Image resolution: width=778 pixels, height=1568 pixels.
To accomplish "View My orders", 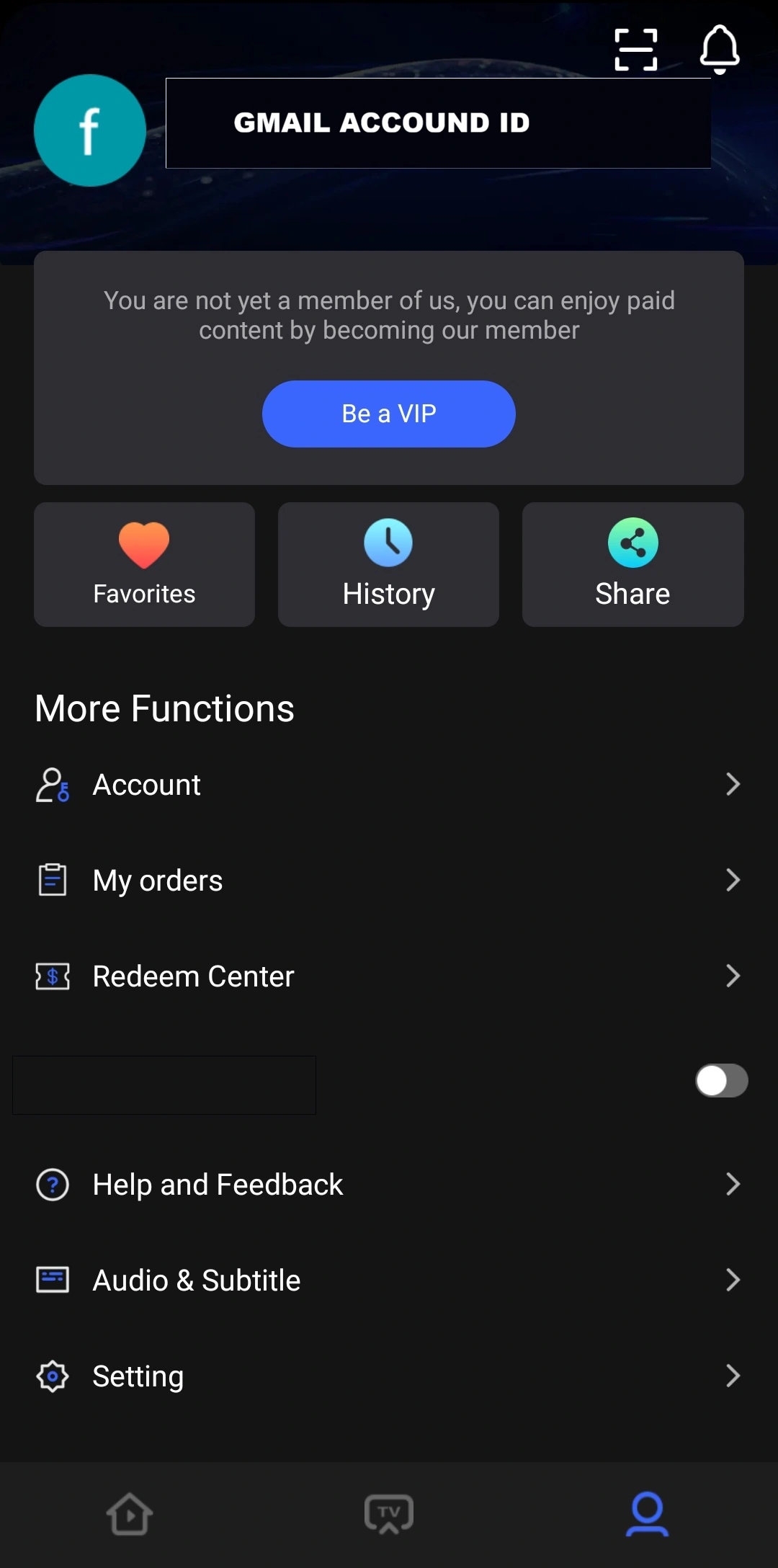I will tap(389, 880).
